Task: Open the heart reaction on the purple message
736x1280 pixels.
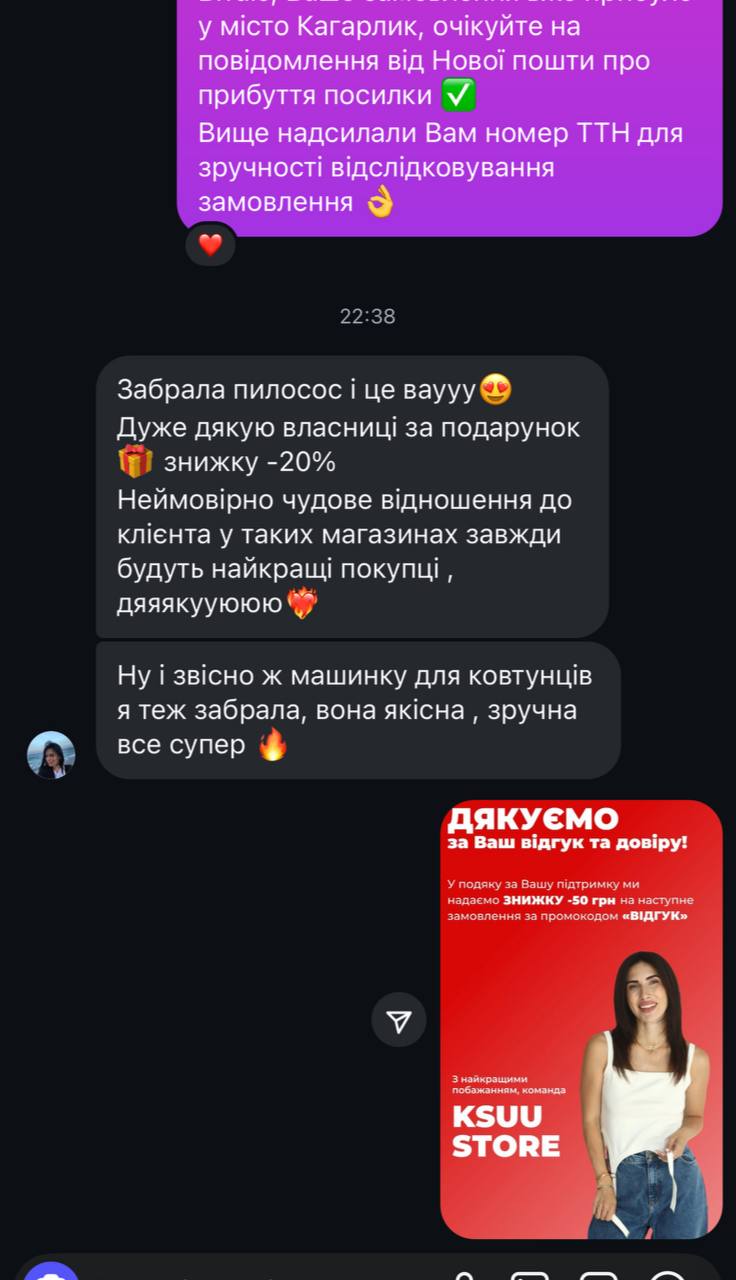Action: [x=210, y=245]
